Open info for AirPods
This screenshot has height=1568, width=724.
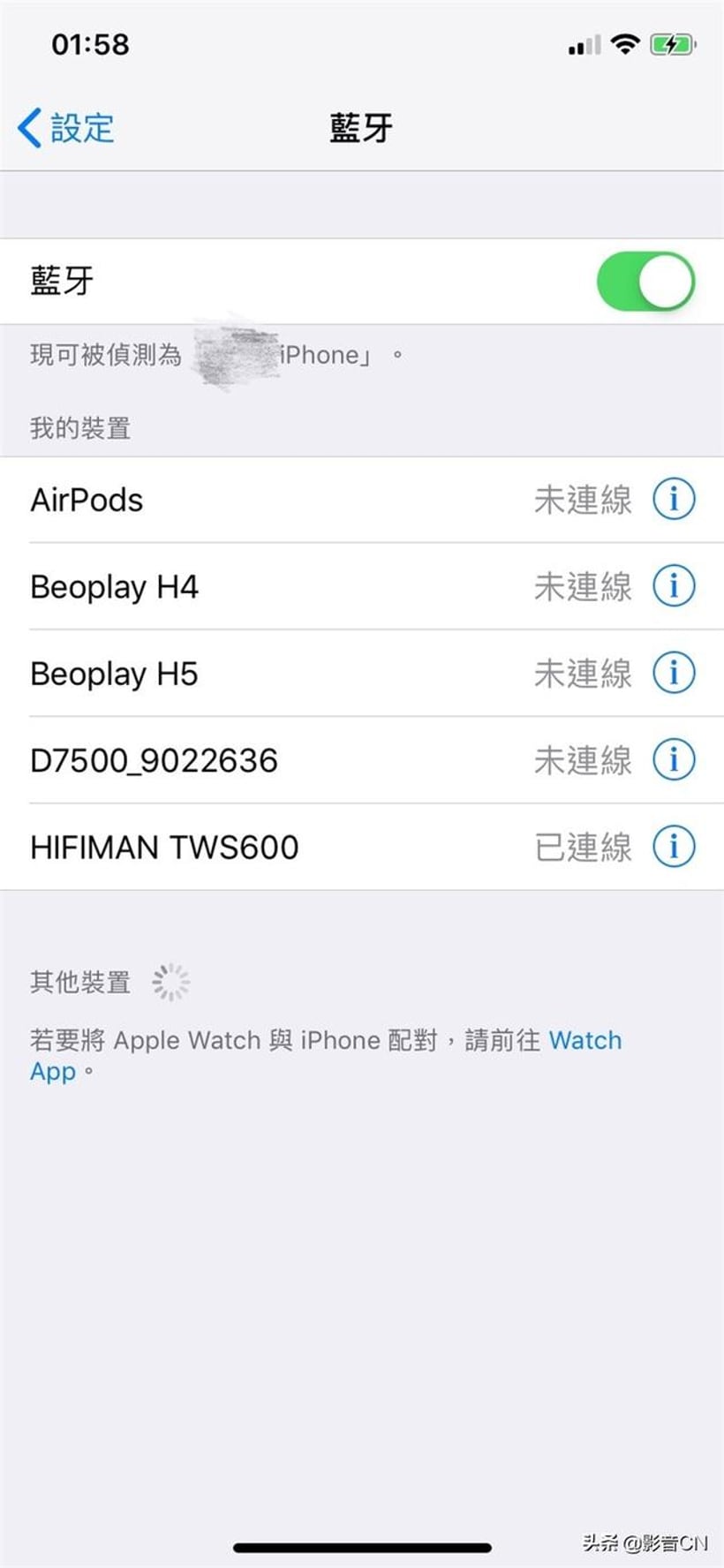pyautogui.click(x=674, y=500)
